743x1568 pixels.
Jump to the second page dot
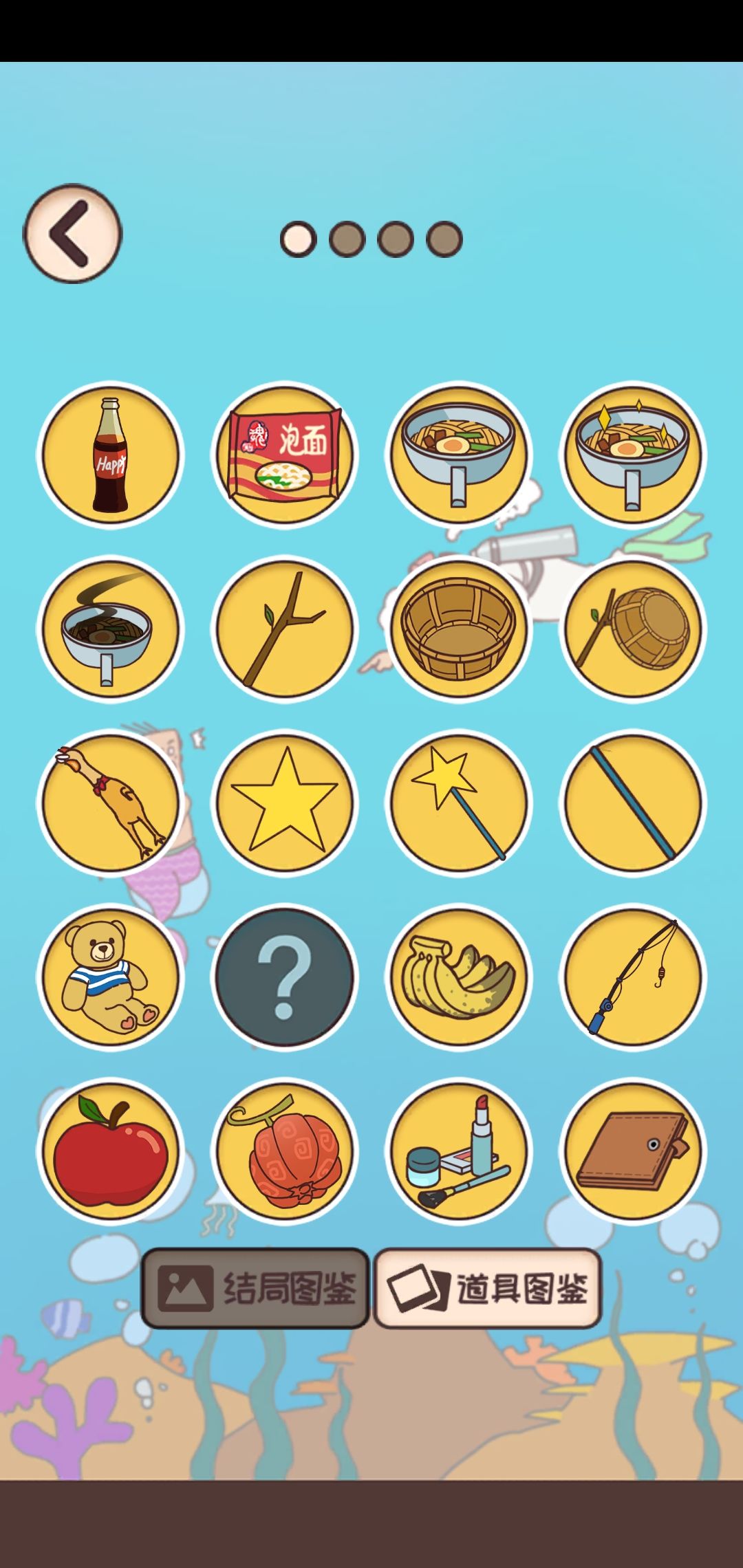pyautogui.click(x=347, y=239)
